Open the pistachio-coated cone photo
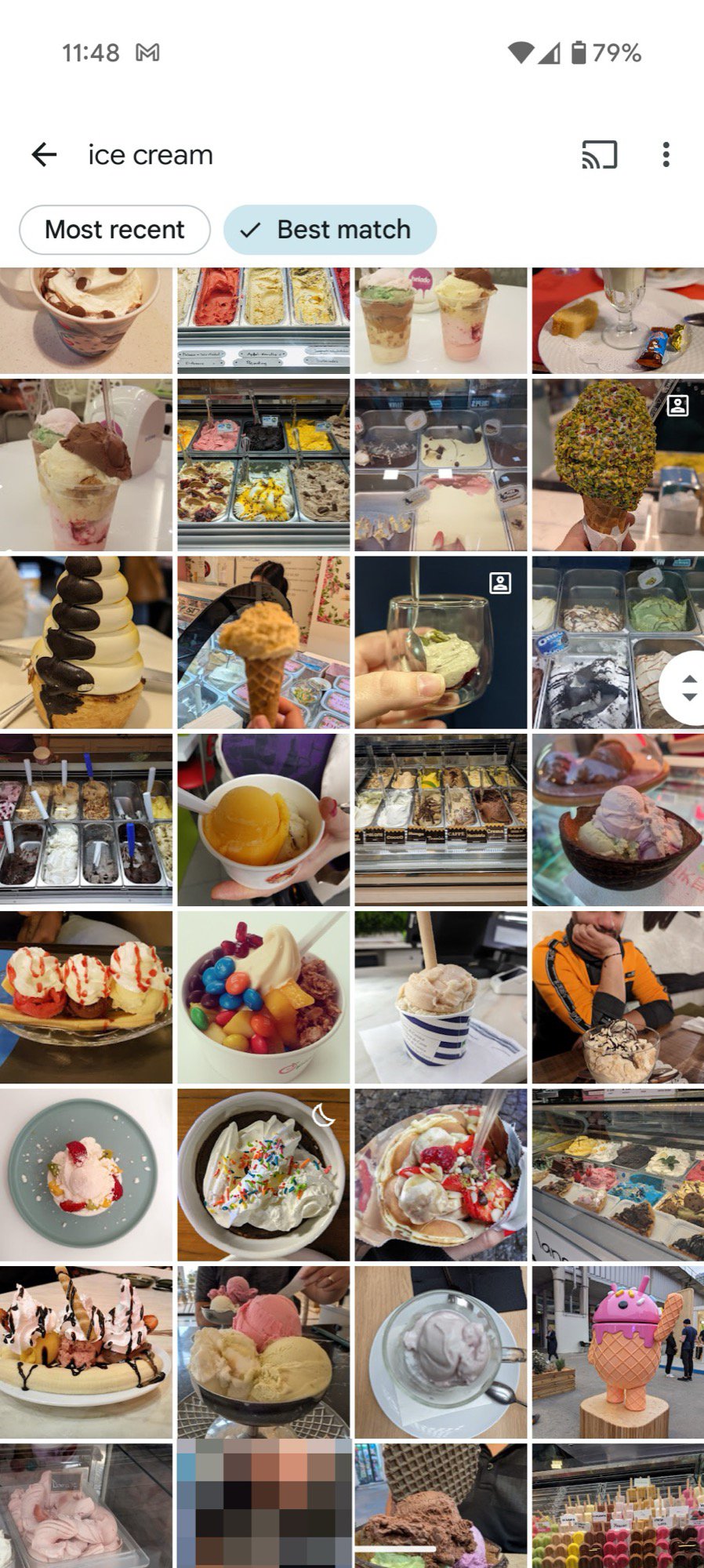 coord(617,465)
